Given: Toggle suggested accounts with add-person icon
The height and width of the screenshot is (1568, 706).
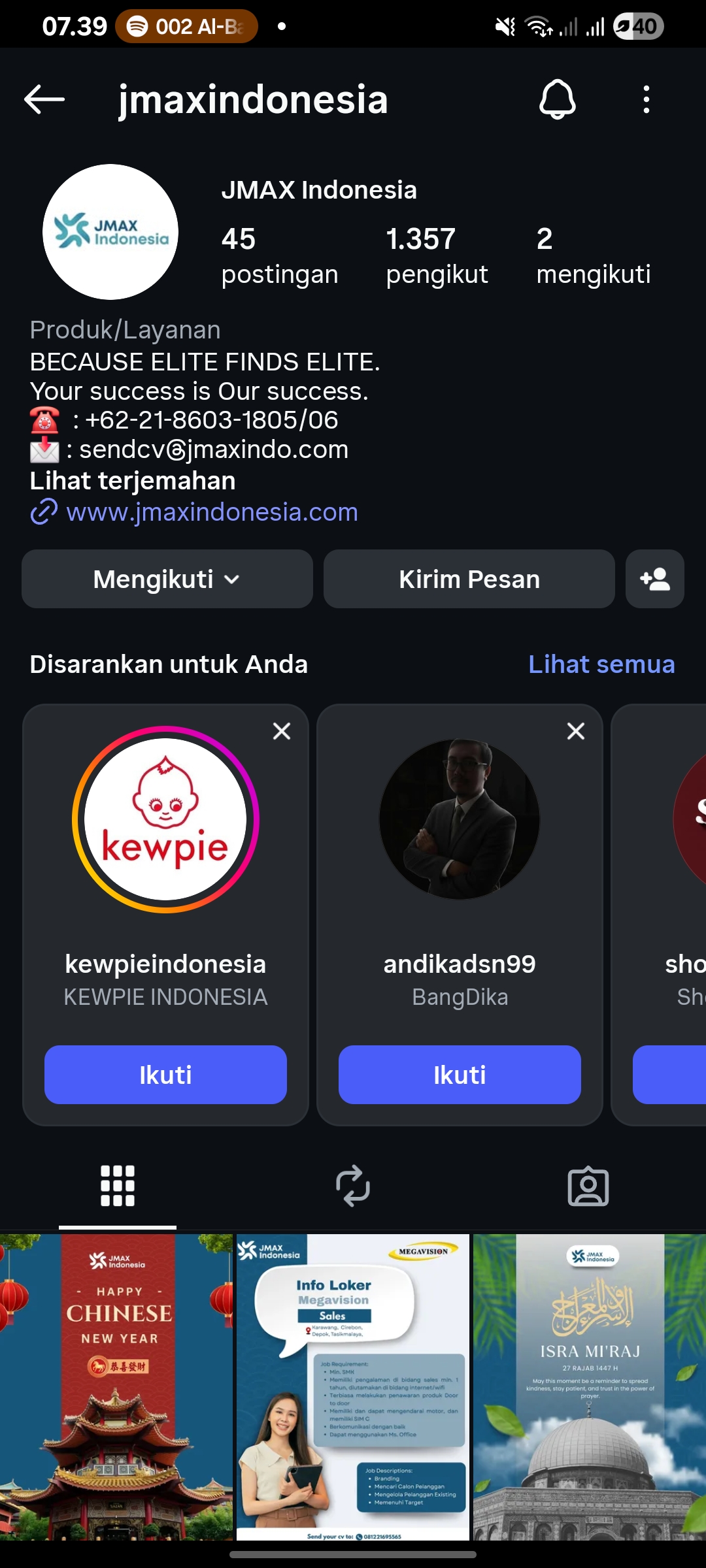Looking at the screenshot, I should pyautogui.click(x=654, y=579).
